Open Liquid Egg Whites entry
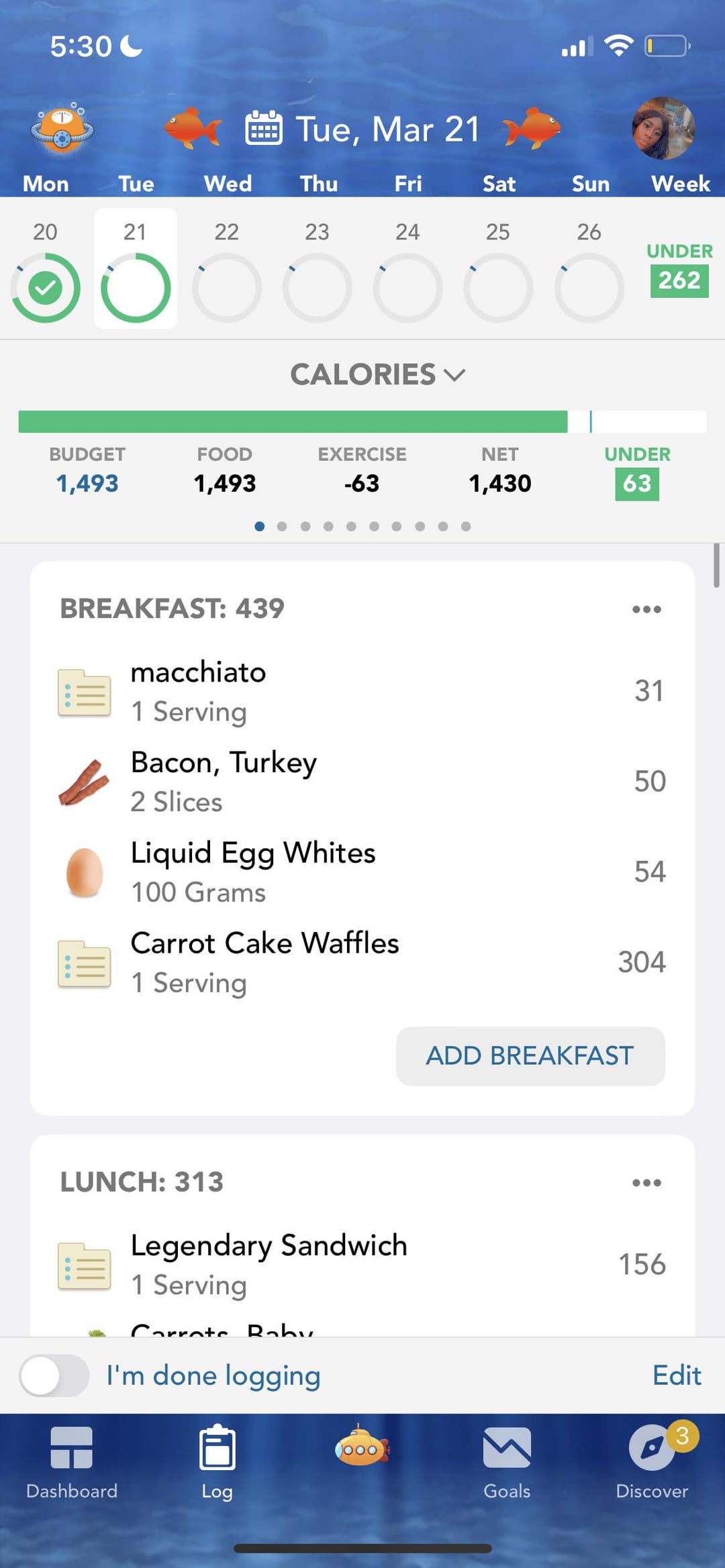 (362, 872)
